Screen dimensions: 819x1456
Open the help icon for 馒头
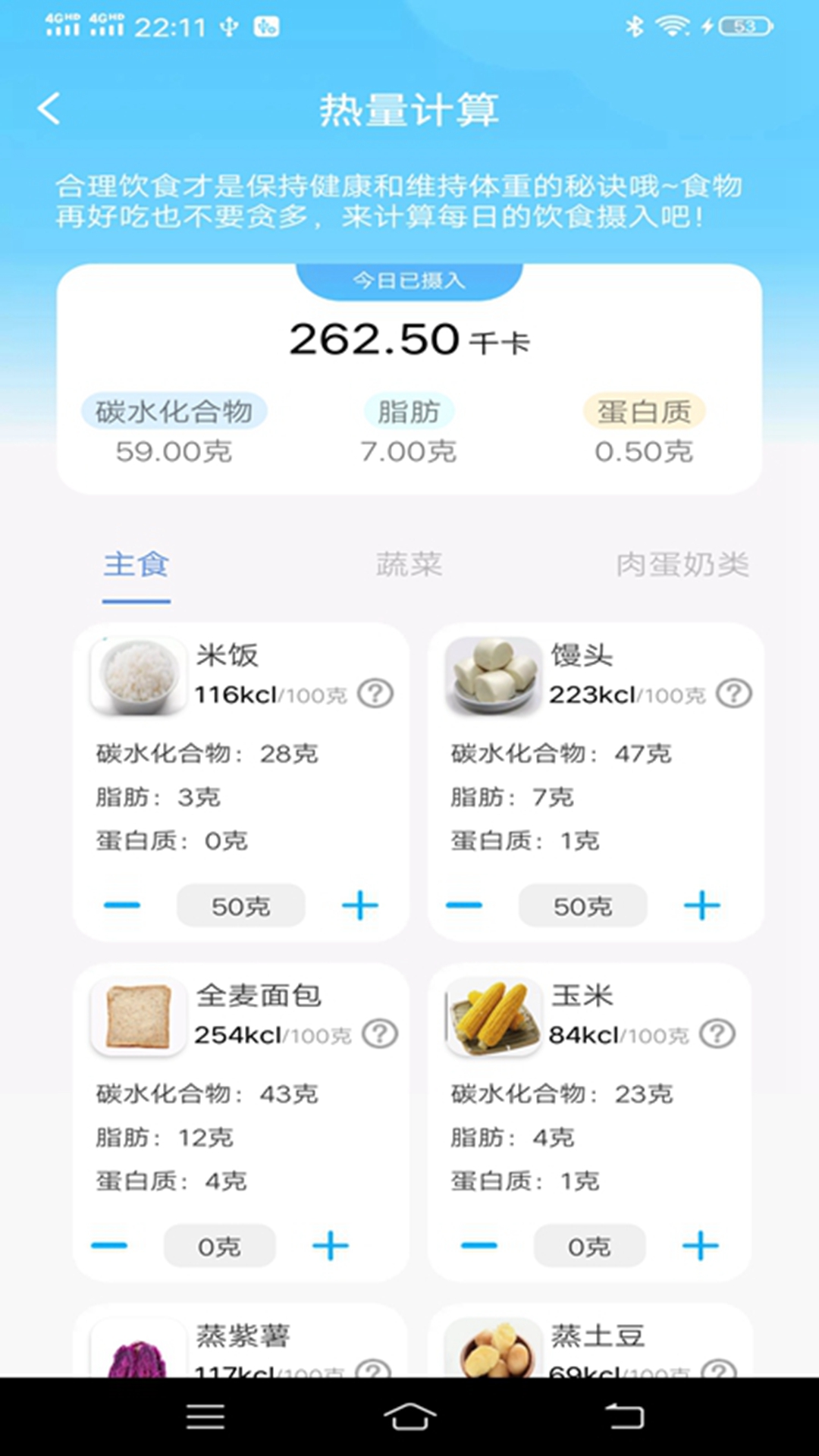734,693
